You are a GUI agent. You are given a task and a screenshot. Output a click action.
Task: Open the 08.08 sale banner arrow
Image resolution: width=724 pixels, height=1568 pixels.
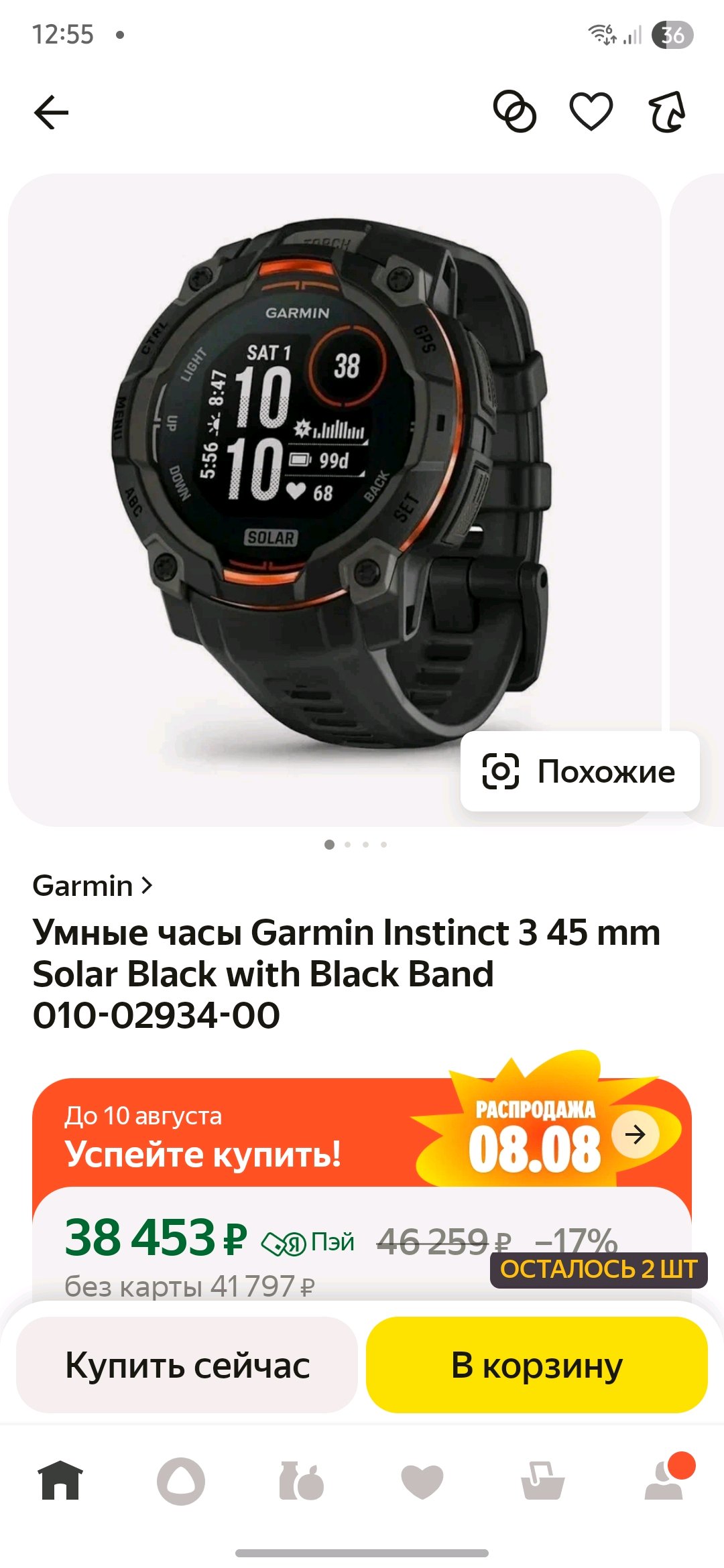pyautogui.click(x=635, y=1134)
